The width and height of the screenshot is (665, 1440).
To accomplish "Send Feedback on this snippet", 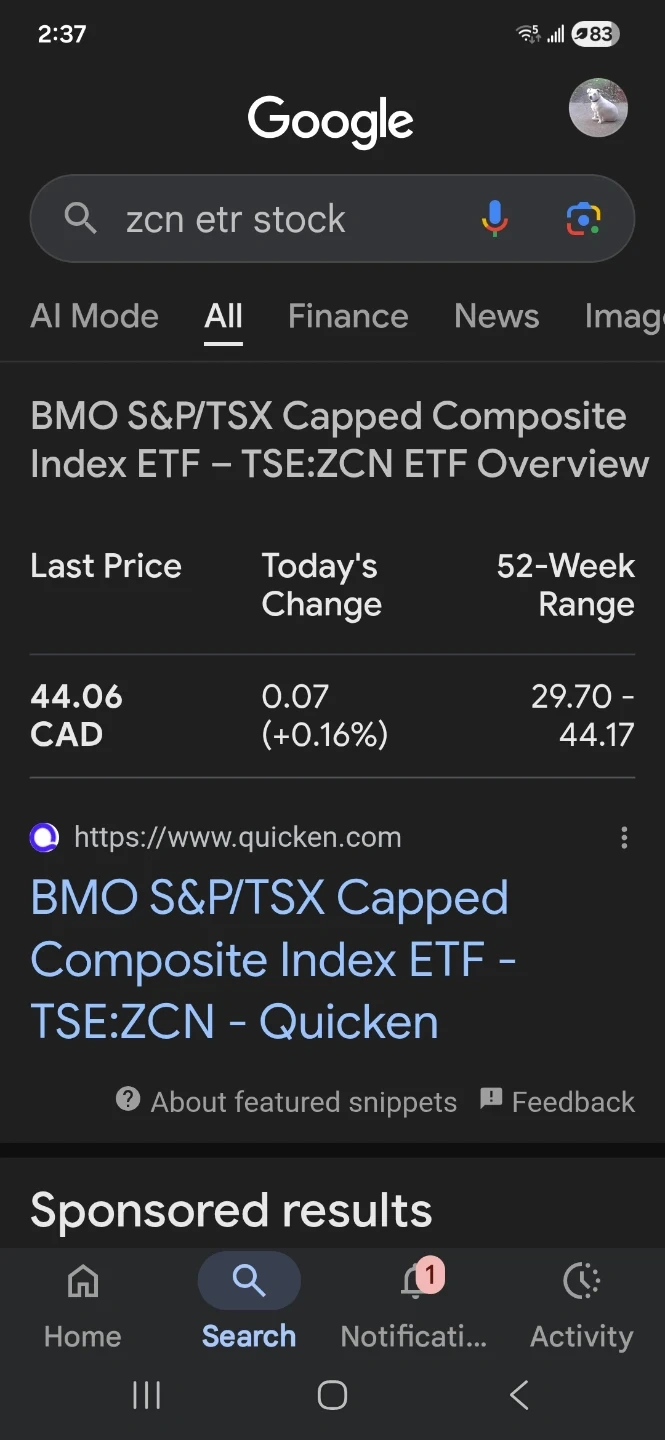I will [x=558, y=1102].
